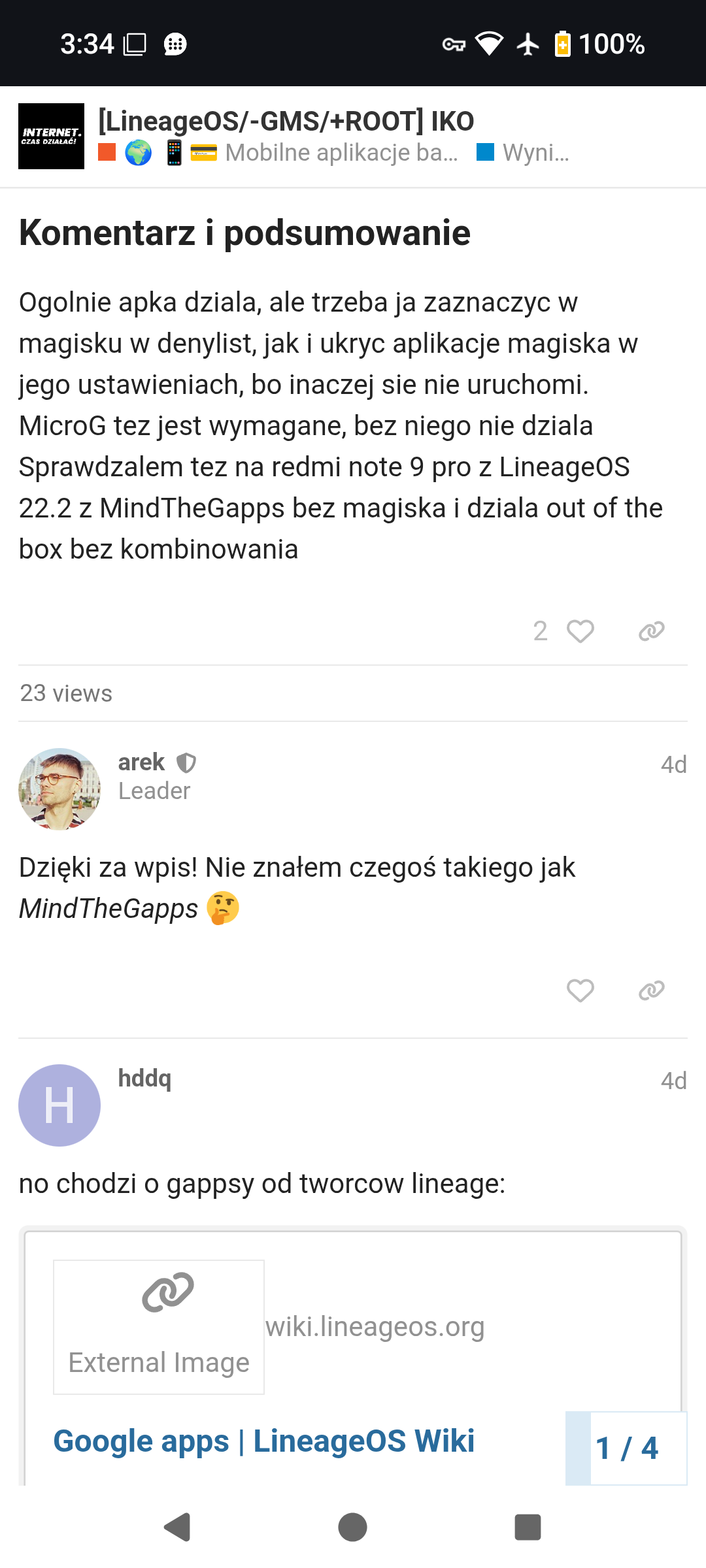The width and height of the screenshot is (706, 1568).
Task: Open the forum home via the site logo
Action: click(x=51, y=136)
